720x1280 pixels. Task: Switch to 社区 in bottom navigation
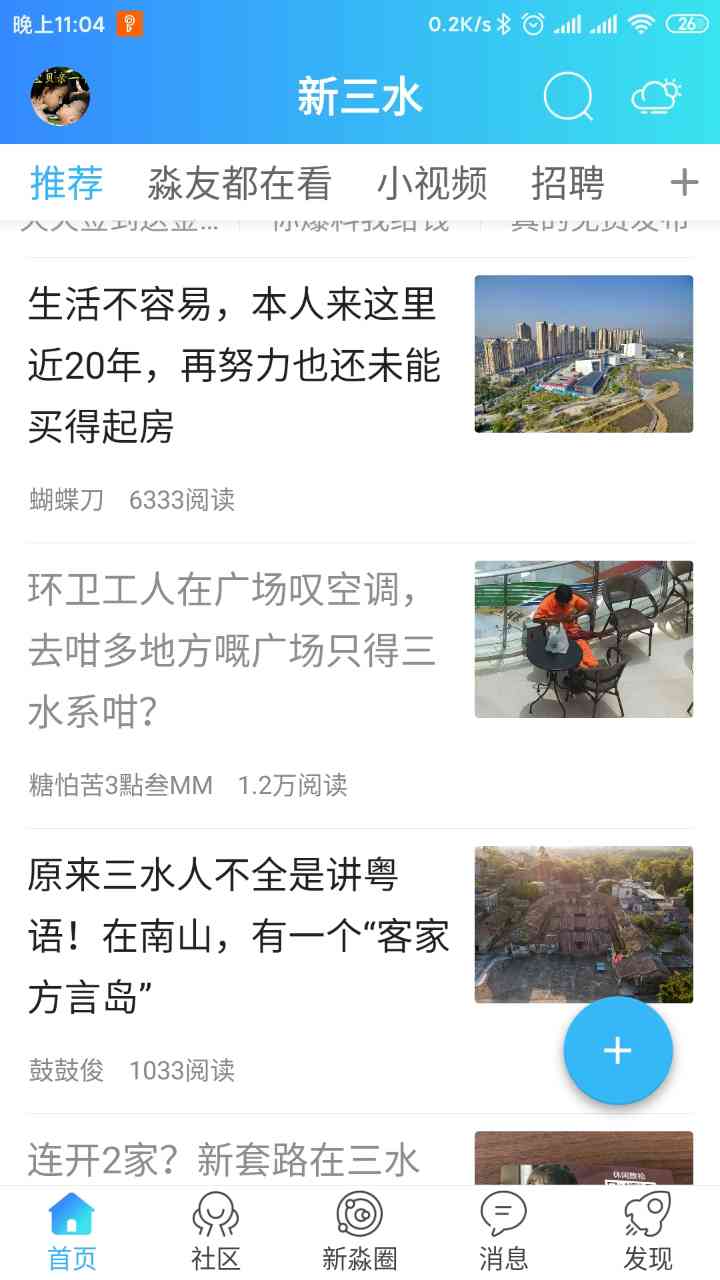tap(216, 1232)
